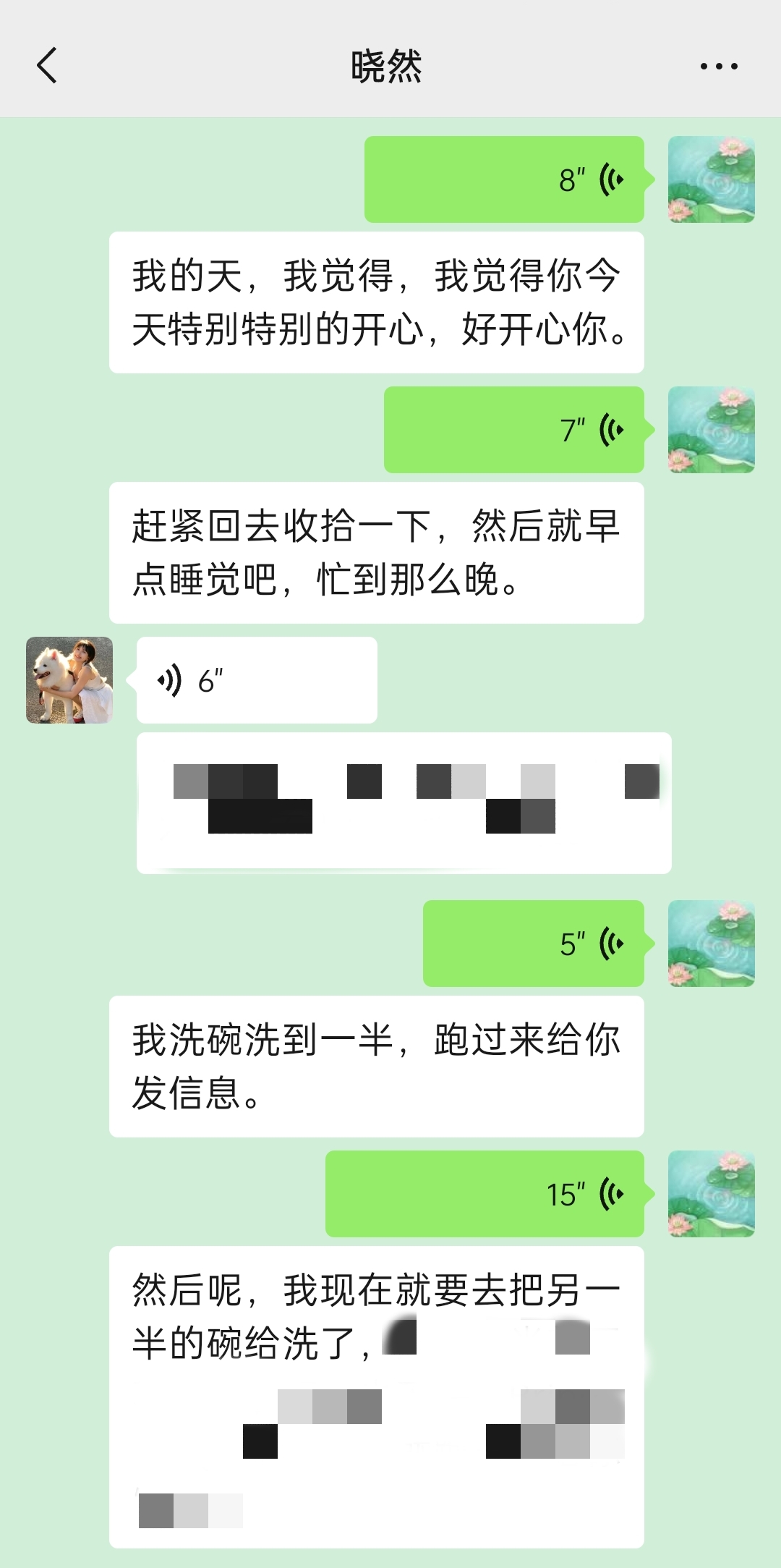Open 晓然's profile via the dog avatar
Image resolution: width=781 pixels, height=1568 pixels.
click(x=69, y=680)
